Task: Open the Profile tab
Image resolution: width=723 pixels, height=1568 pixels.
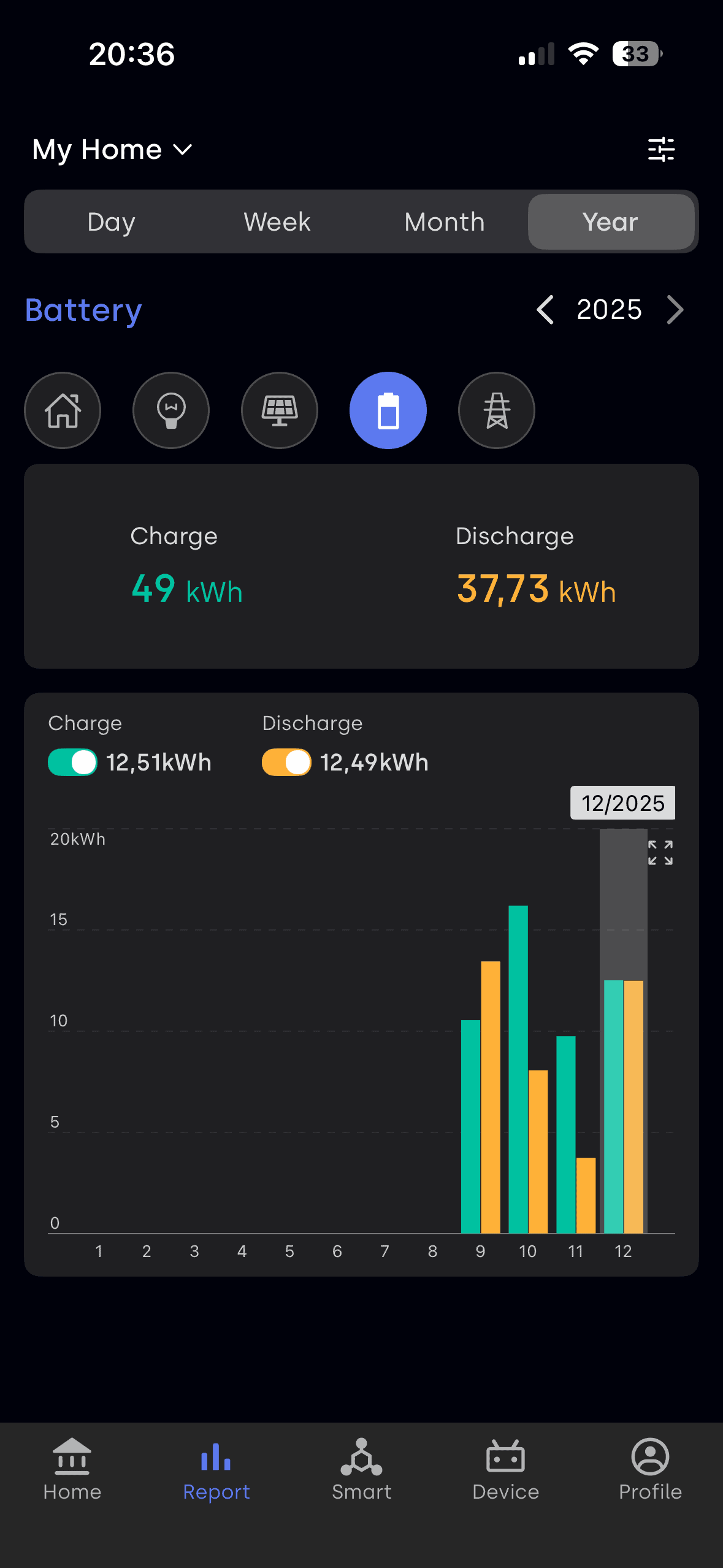Action: [650, 1469]
